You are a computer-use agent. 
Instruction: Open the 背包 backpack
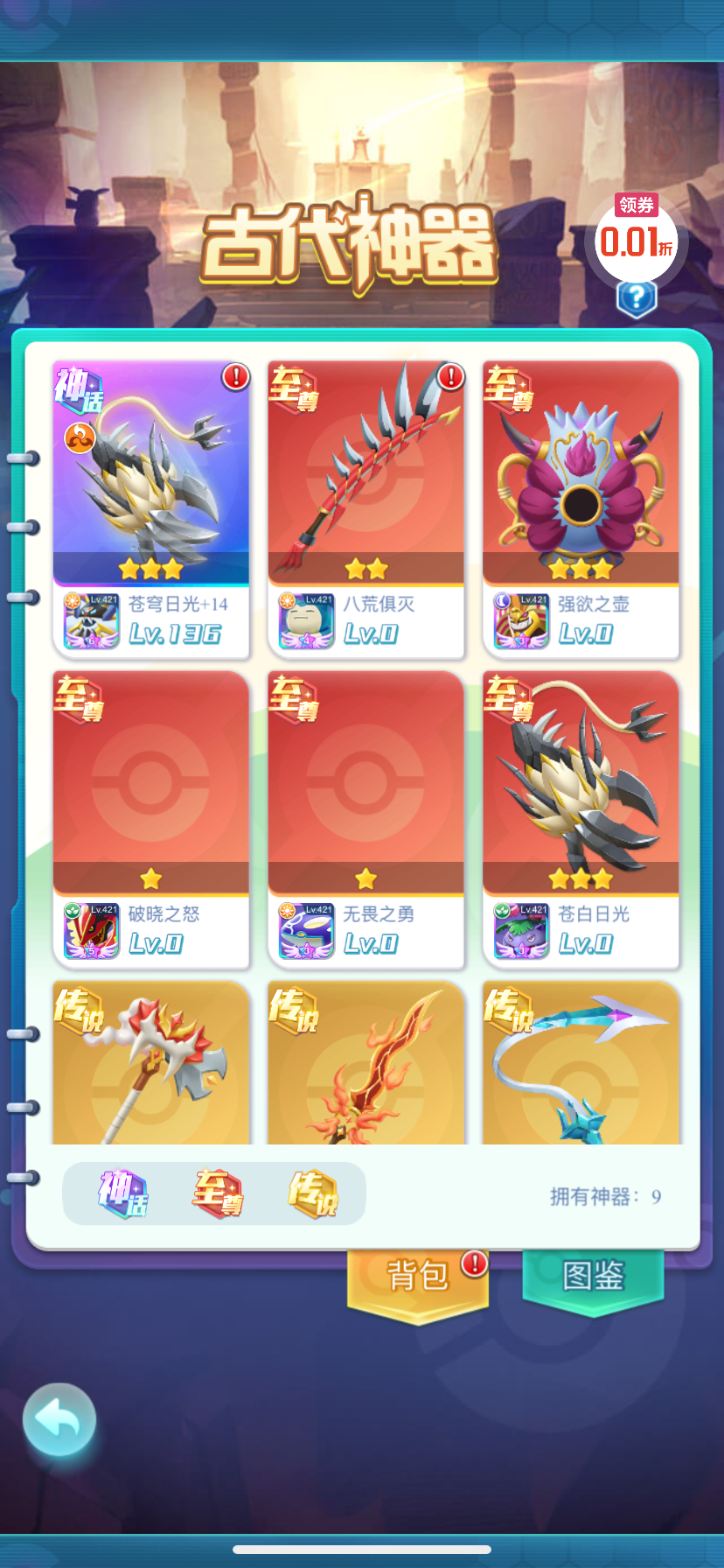[417, 1277]
